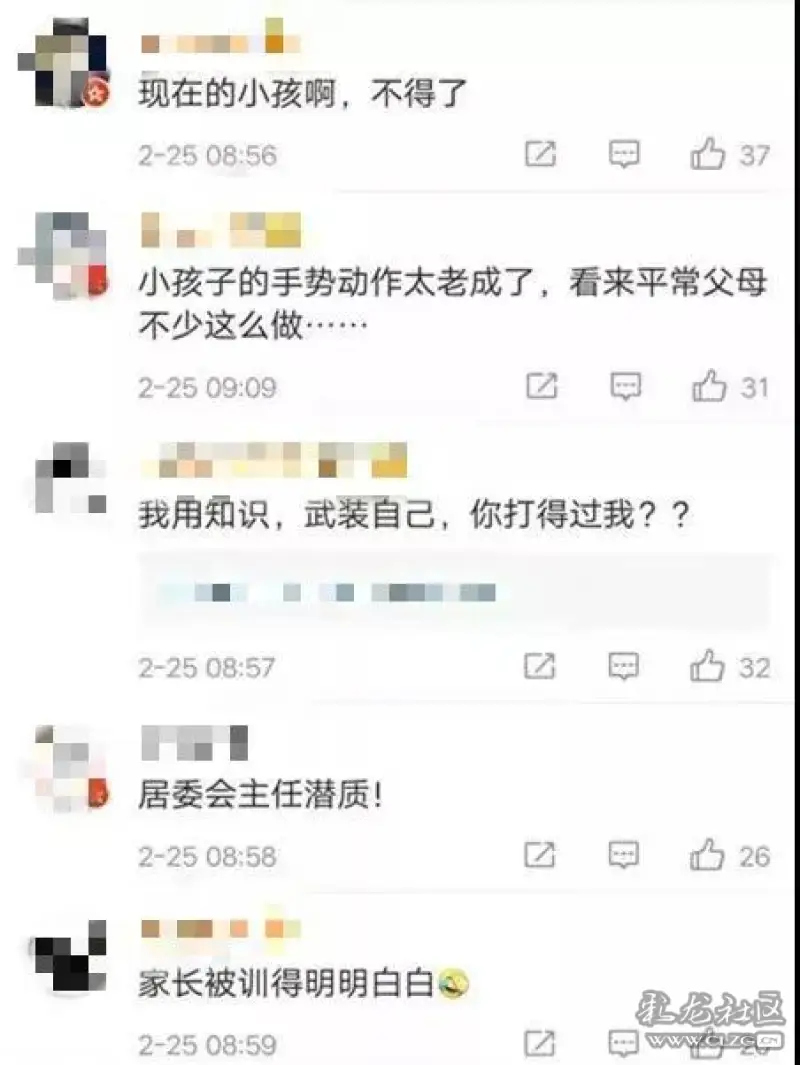Repost the comment "居委会主任潜质!"

click(x=541, y=856)
